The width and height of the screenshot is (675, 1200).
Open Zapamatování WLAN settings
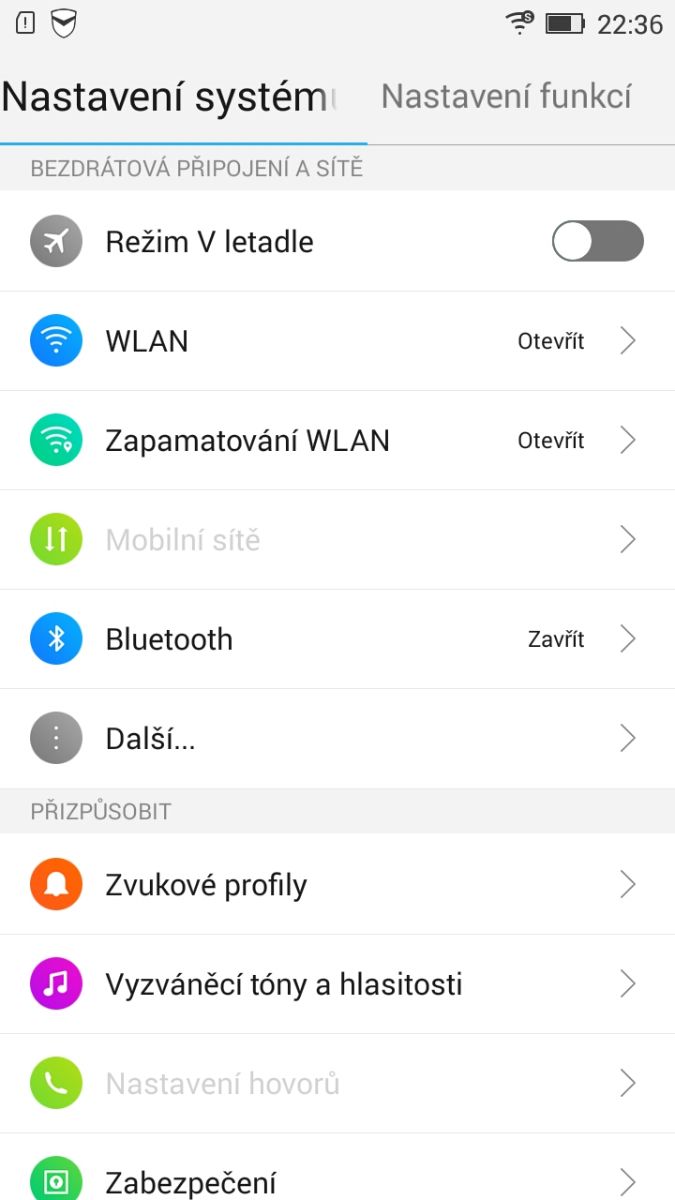point(337,440)
